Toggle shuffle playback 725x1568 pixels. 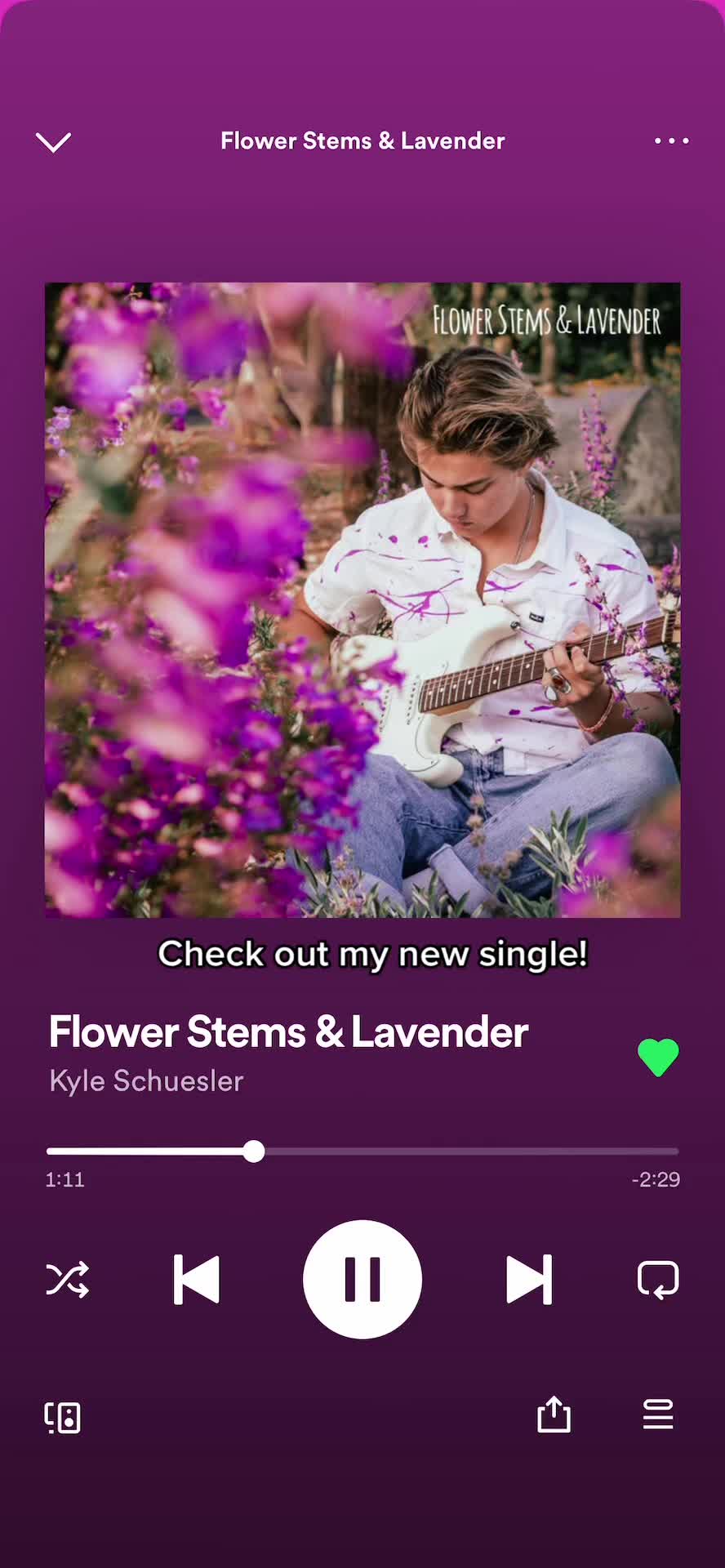point(67,1280)
